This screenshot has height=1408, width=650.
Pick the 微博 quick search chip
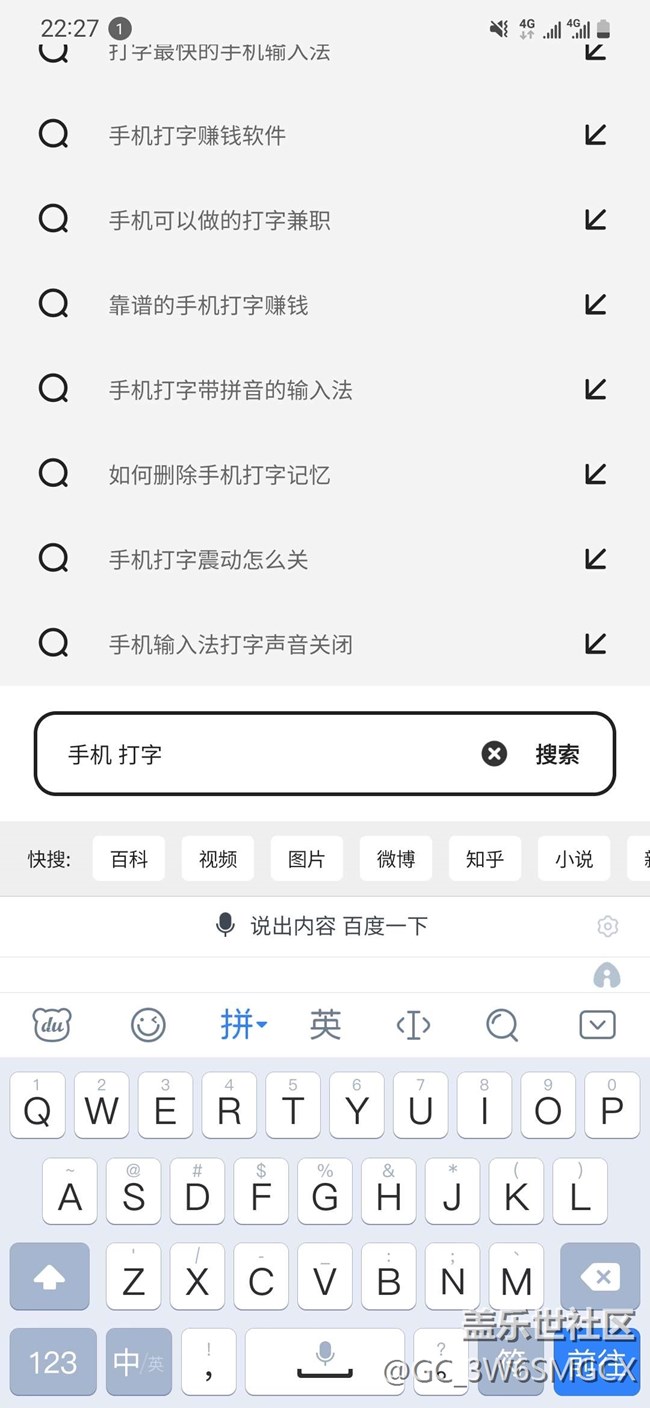point(396,859)
